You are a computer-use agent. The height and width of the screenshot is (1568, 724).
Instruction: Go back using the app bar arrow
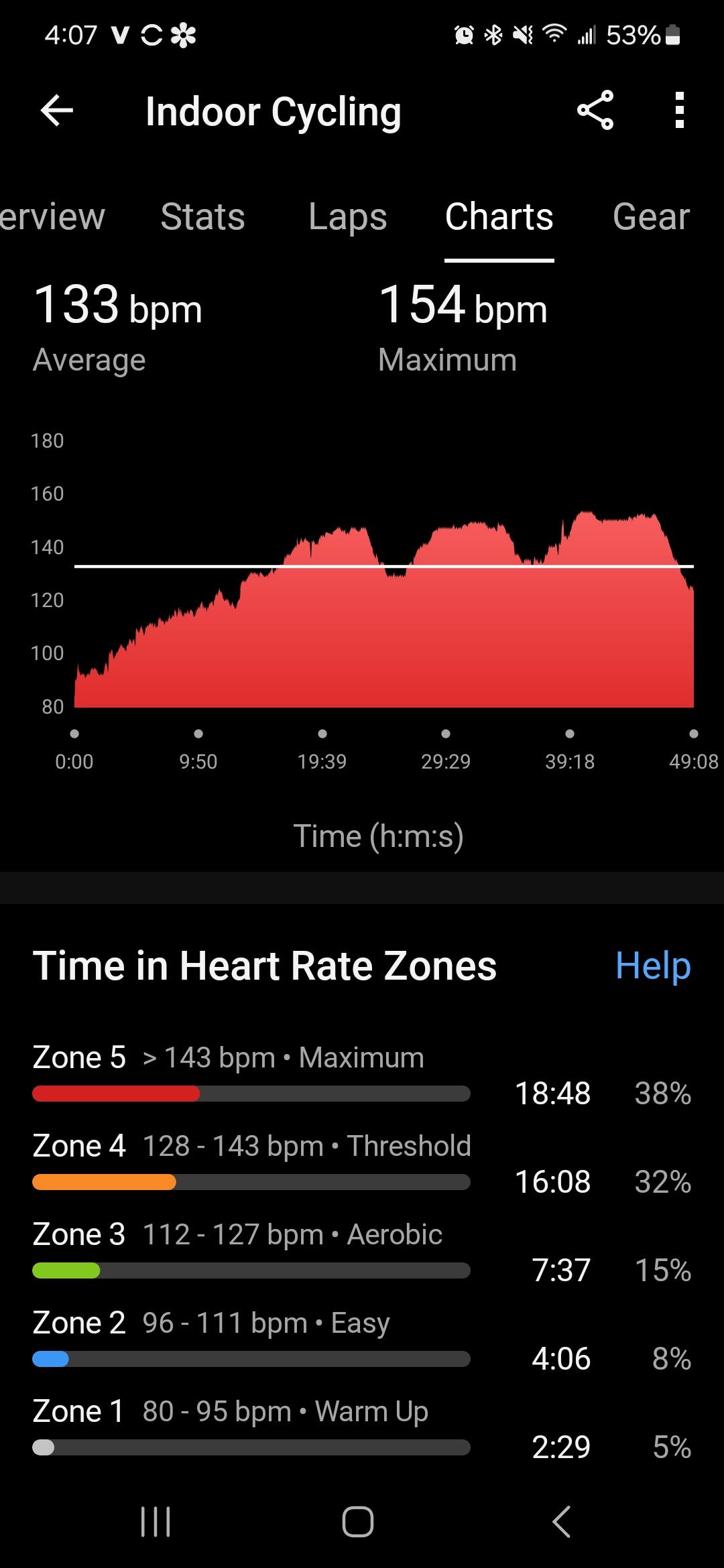(x=57, y=111)
